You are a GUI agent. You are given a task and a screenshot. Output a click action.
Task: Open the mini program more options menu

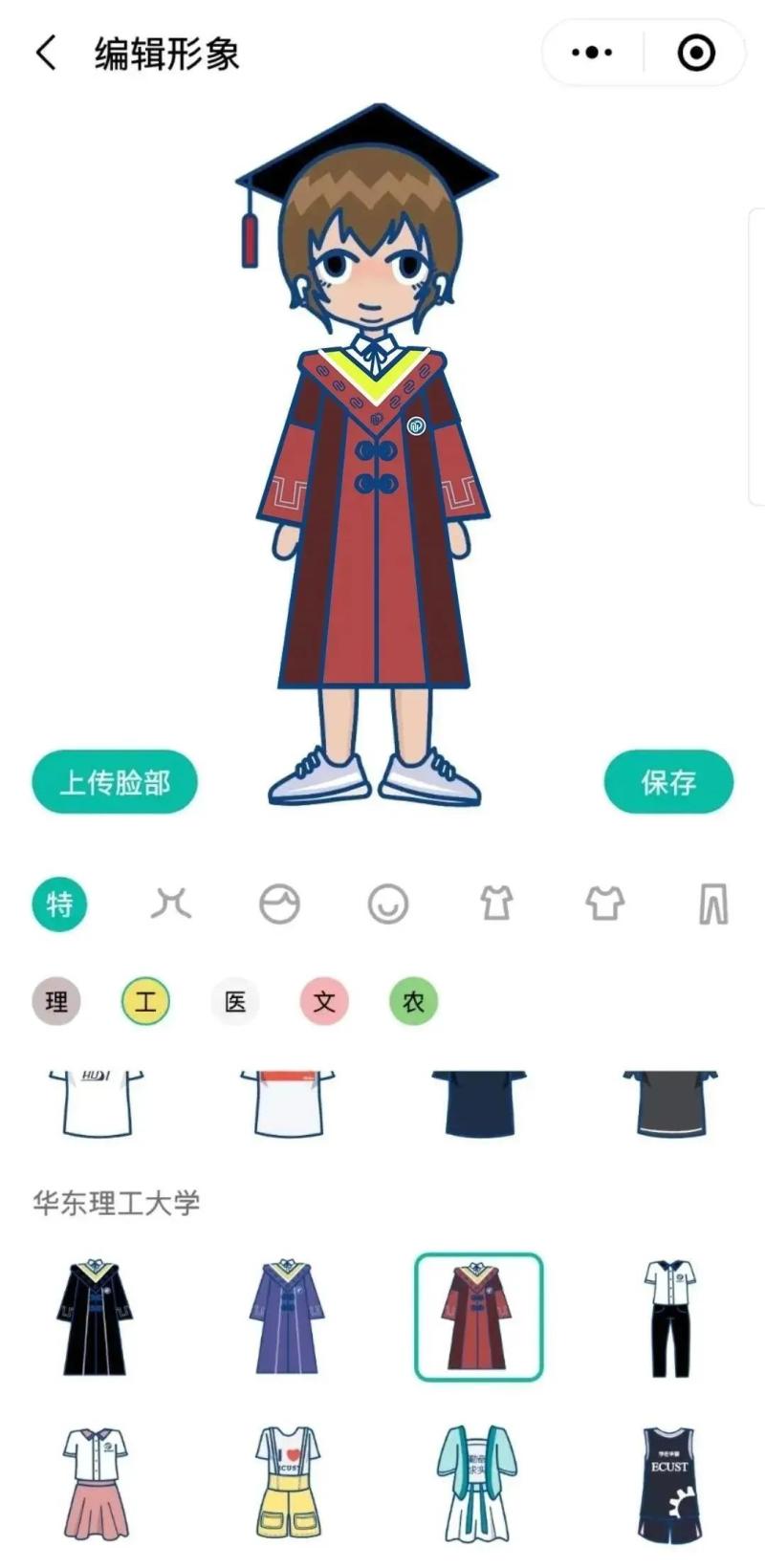pos(592,53)
